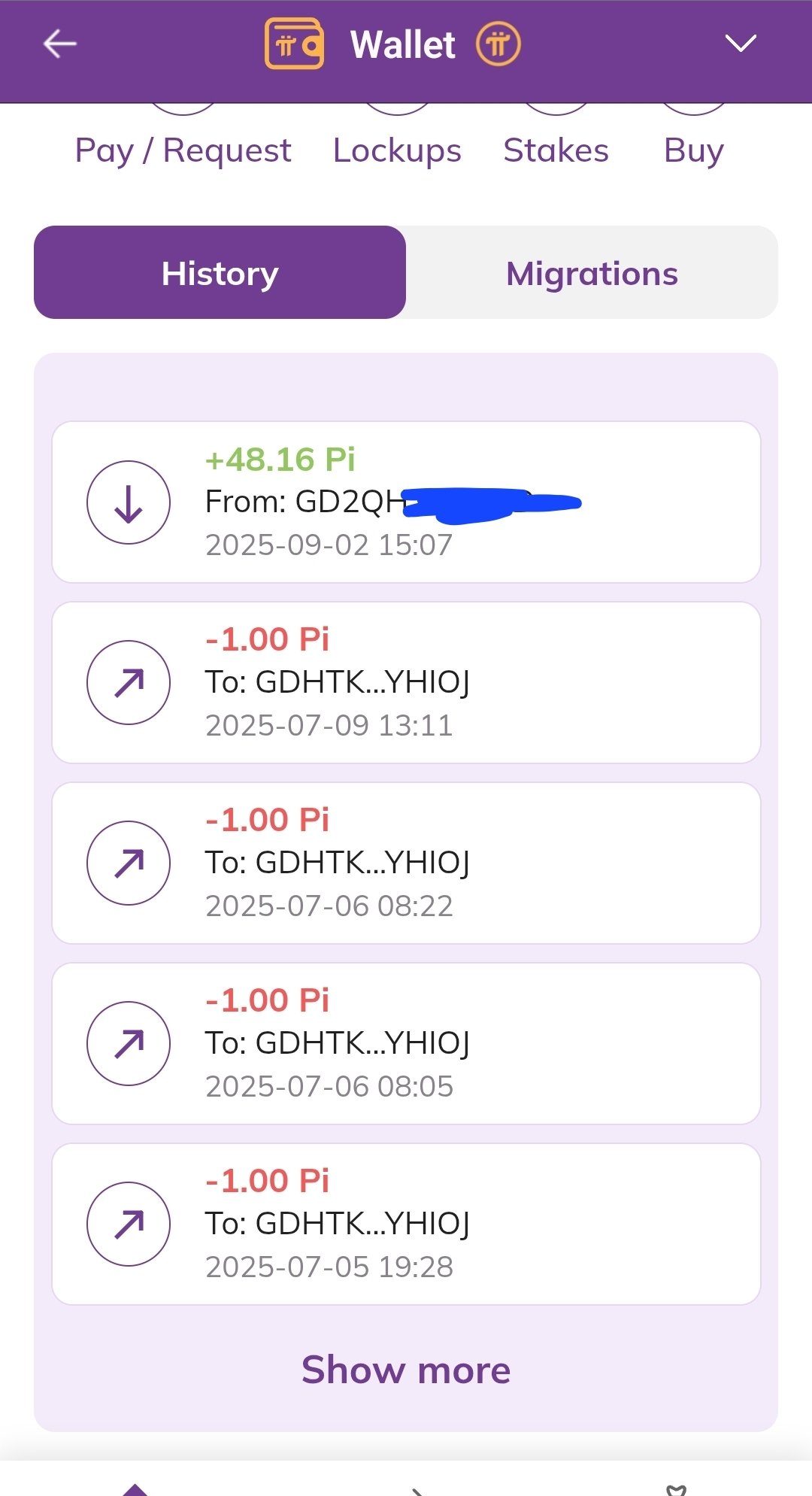Tap the Buy option
Image resolution: width=812 pixels, height=1496 pixels.
coord(693,150)
